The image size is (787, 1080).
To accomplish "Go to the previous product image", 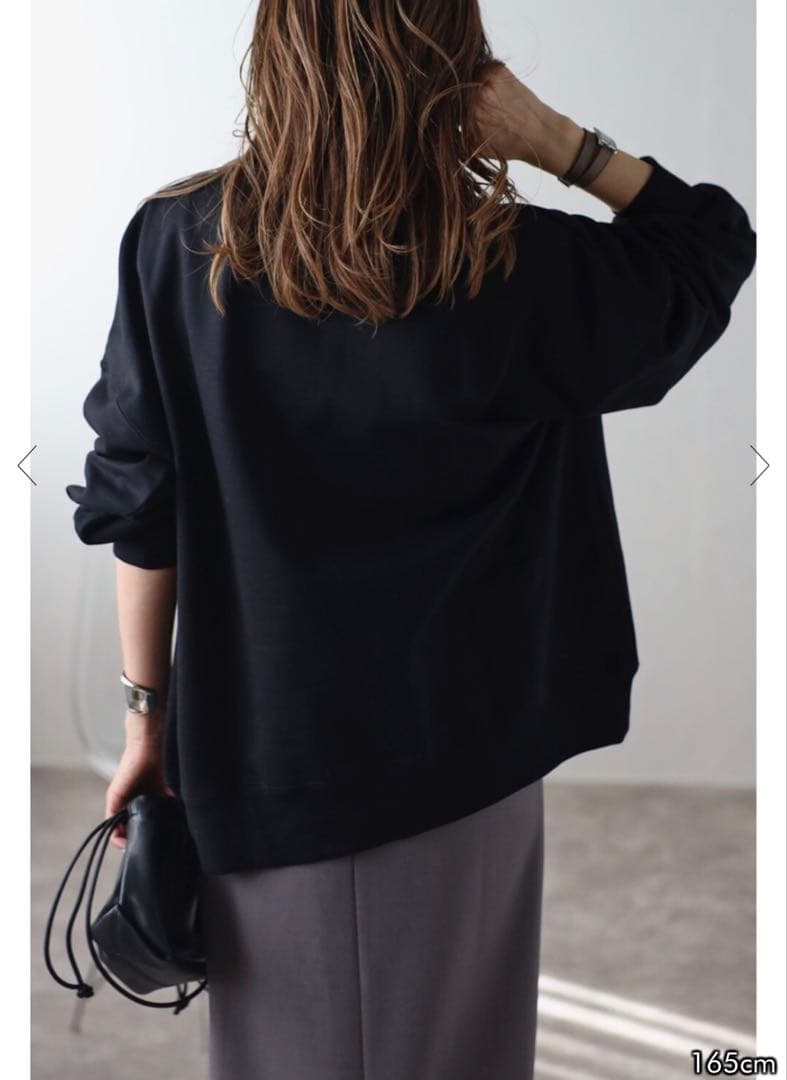I will [x=27, y=465].
